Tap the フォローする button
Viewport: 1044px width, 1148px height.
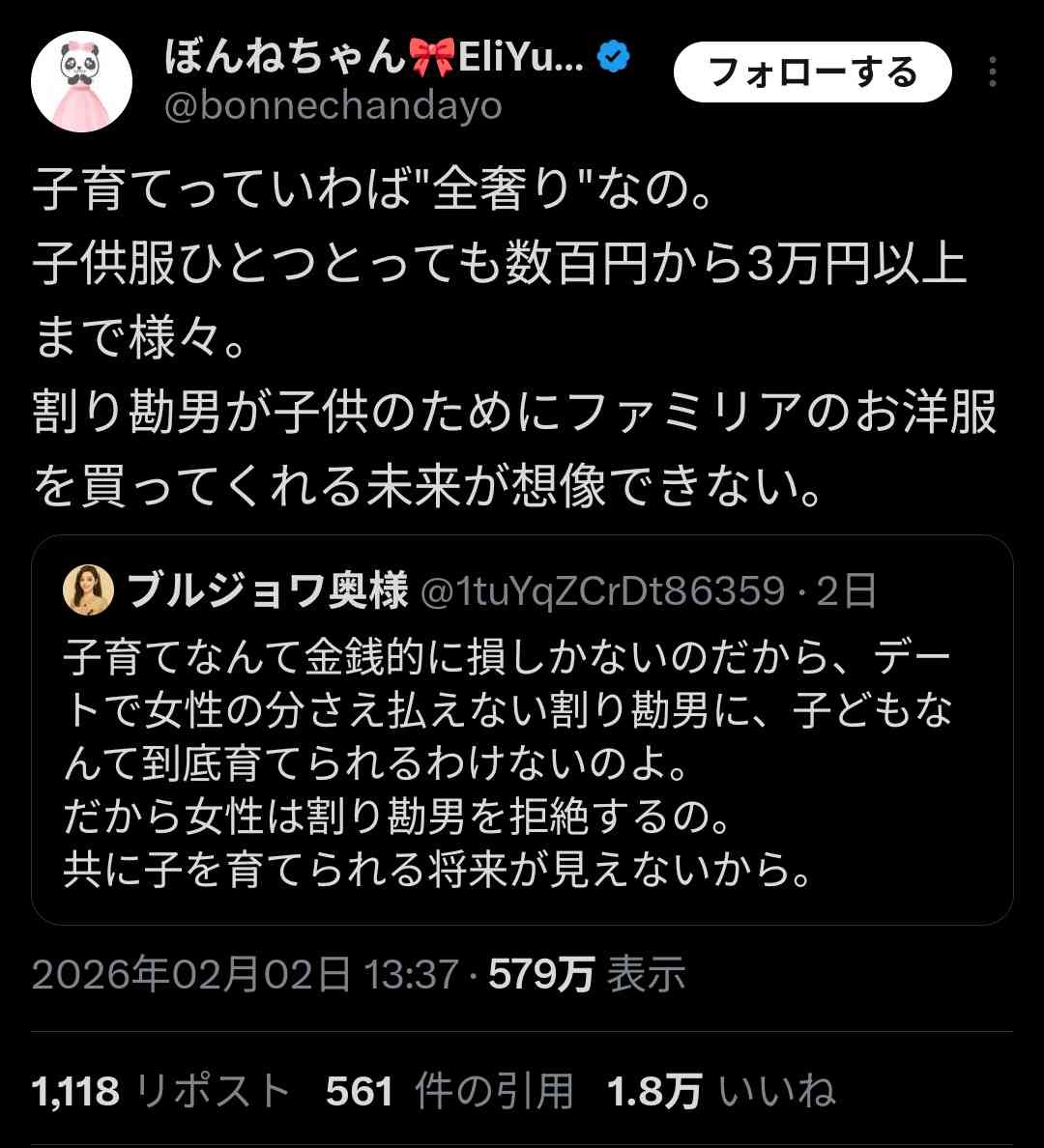coord(812,72)
